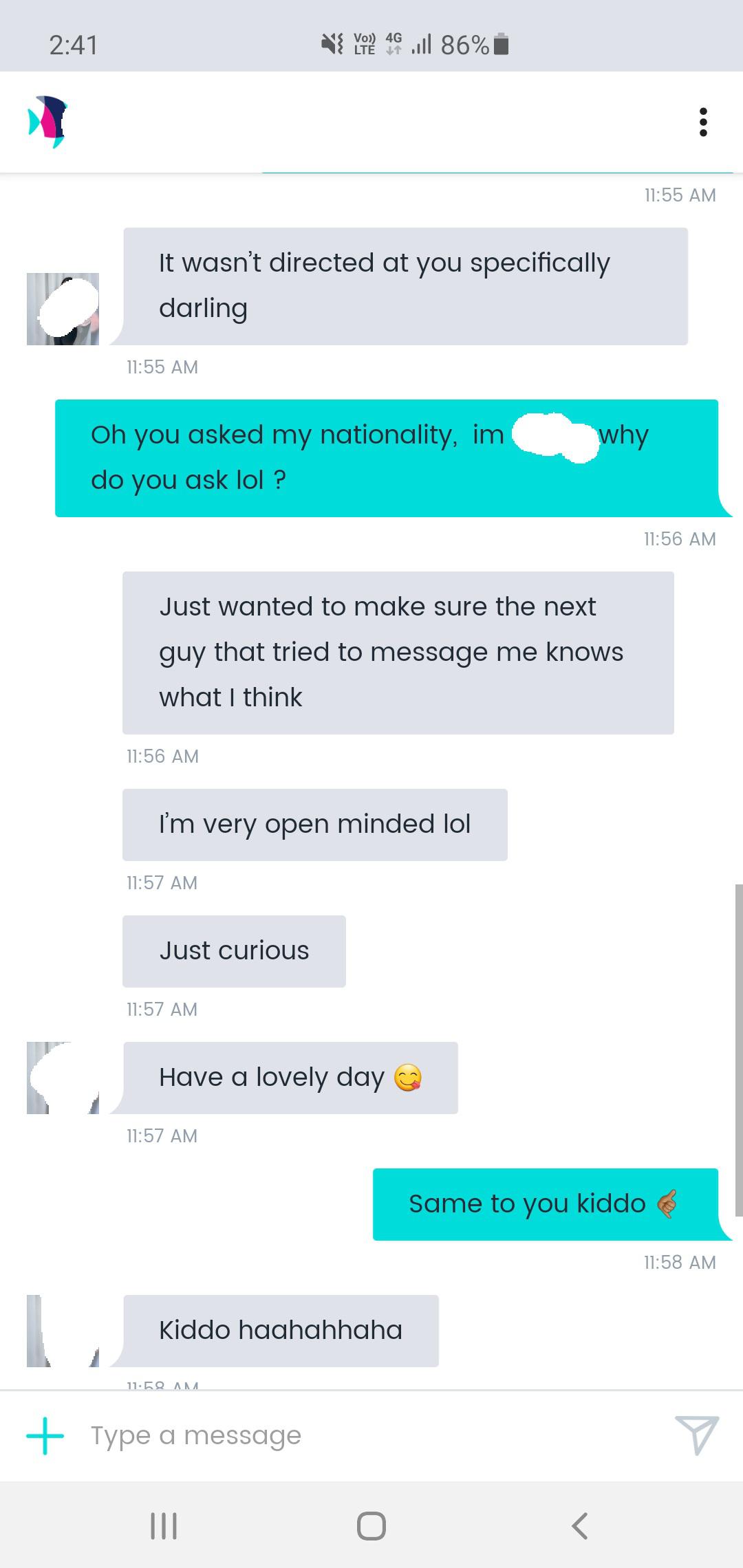This screenshot has height=1568, width=743.
Task: Open recent apps from navigation bar
Action: (164, 1525)
